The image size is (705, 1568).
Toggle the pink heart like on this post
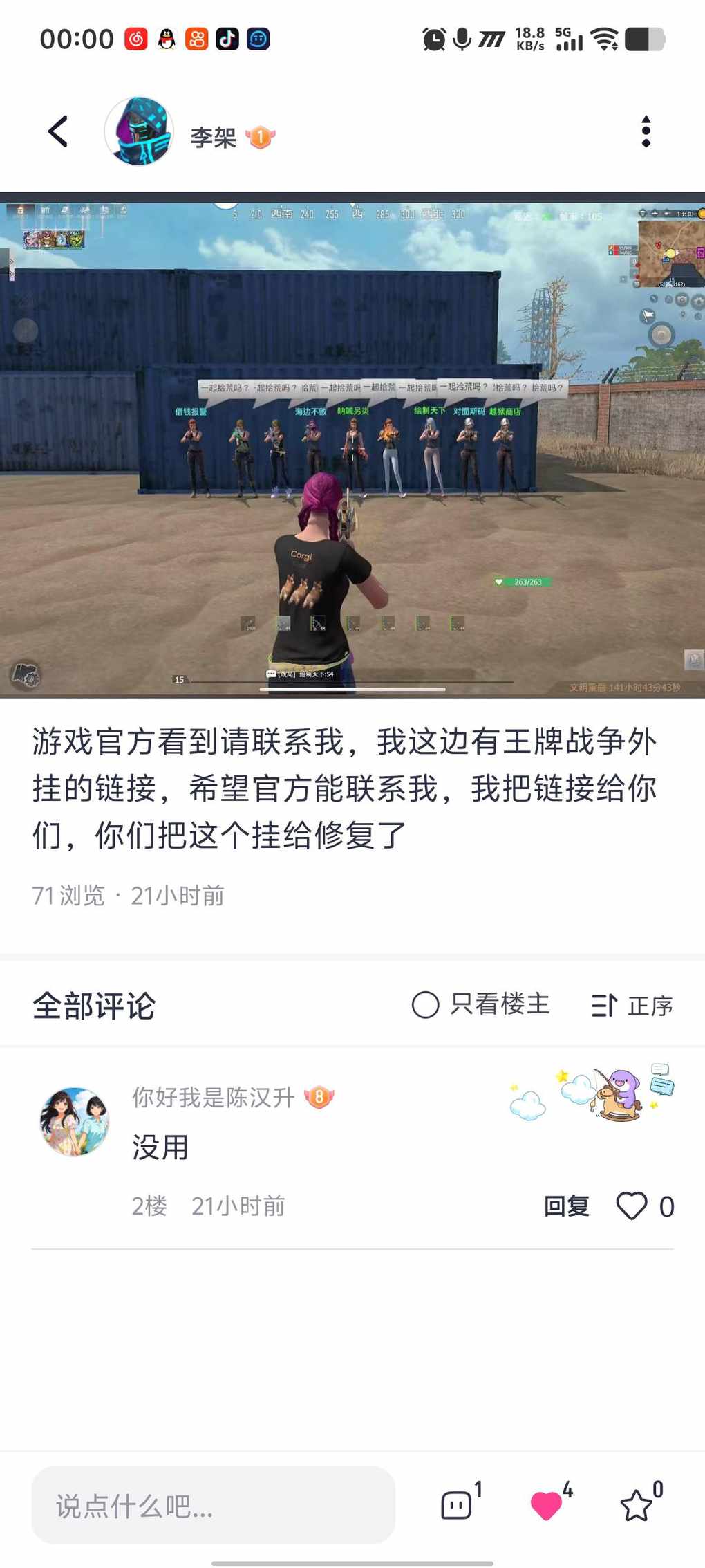(x=546, y=1505)
